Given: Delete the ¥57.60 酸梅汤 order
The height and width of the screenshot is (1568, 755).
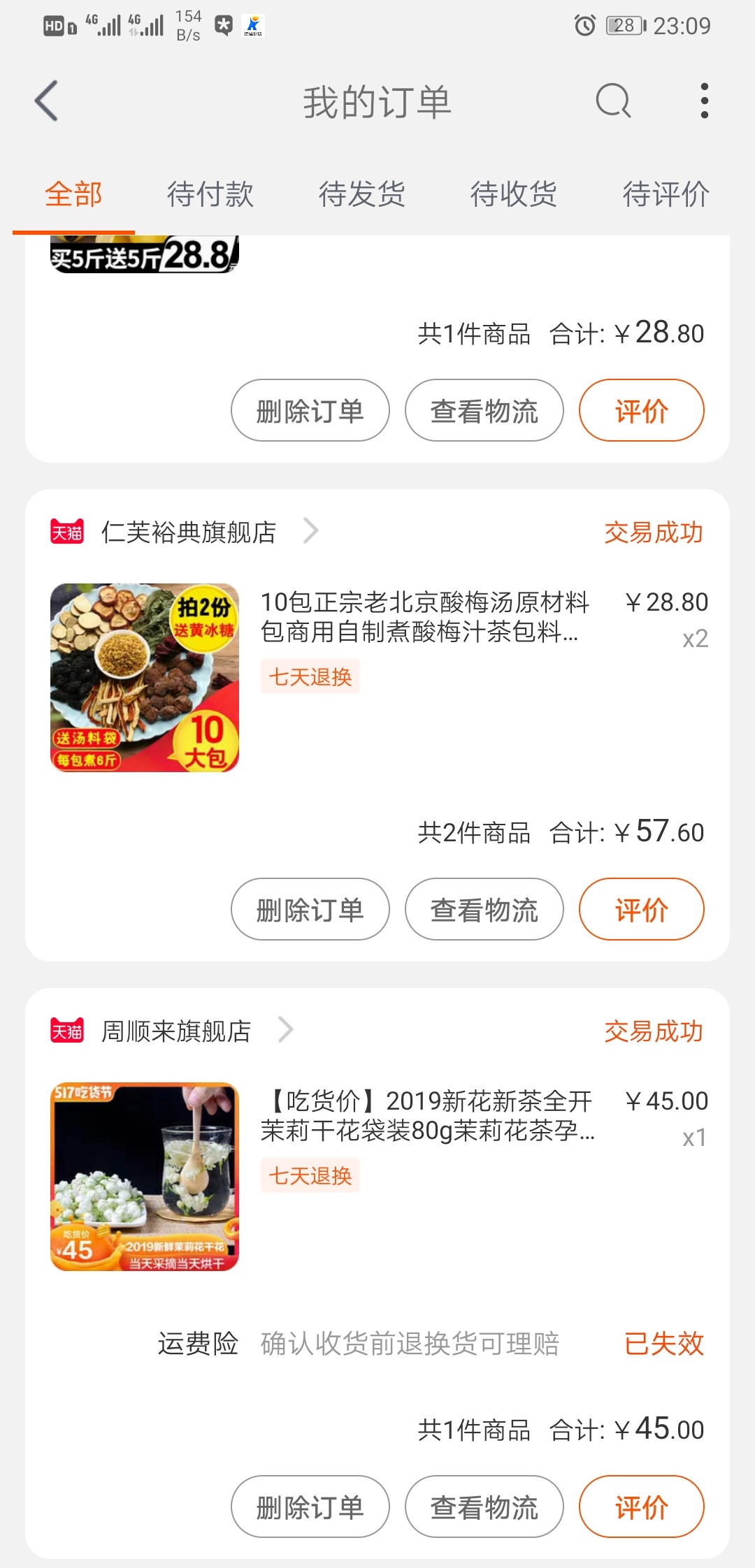Looking at the screenshot, I should point(310,909).
